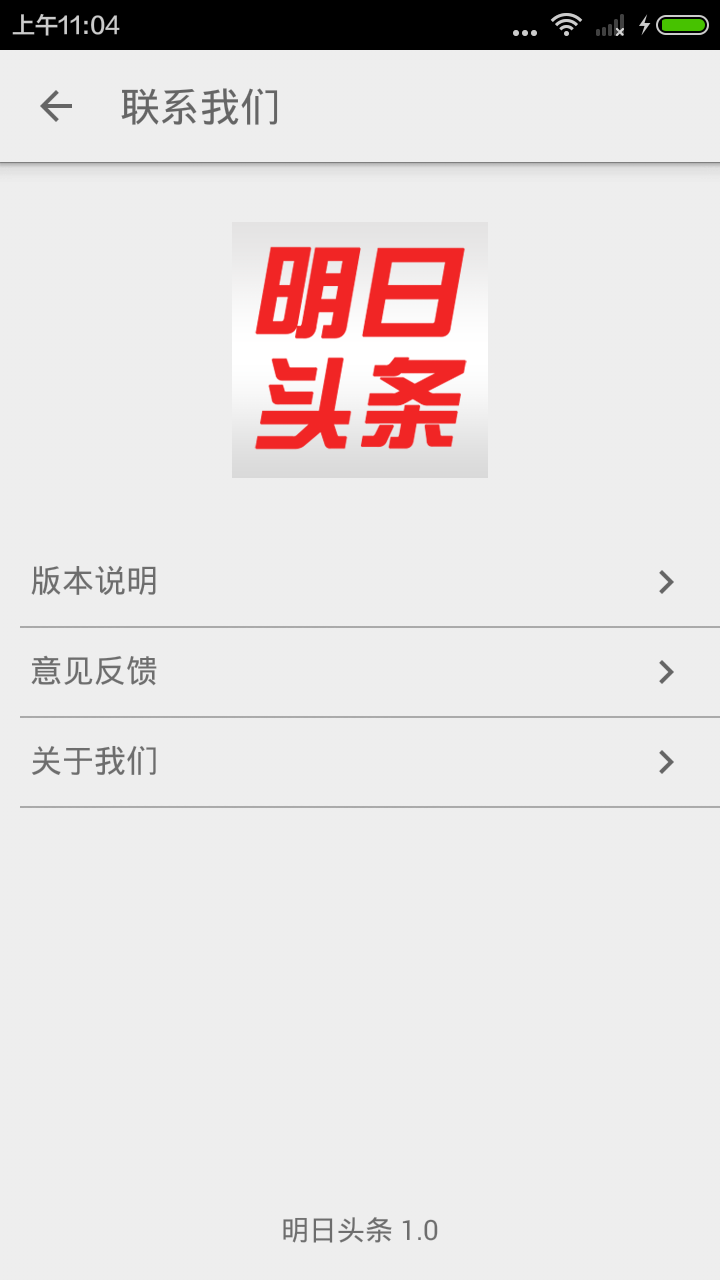
Task: Tap the secondary SIM signal icon
Action: (x=618, y=28)
